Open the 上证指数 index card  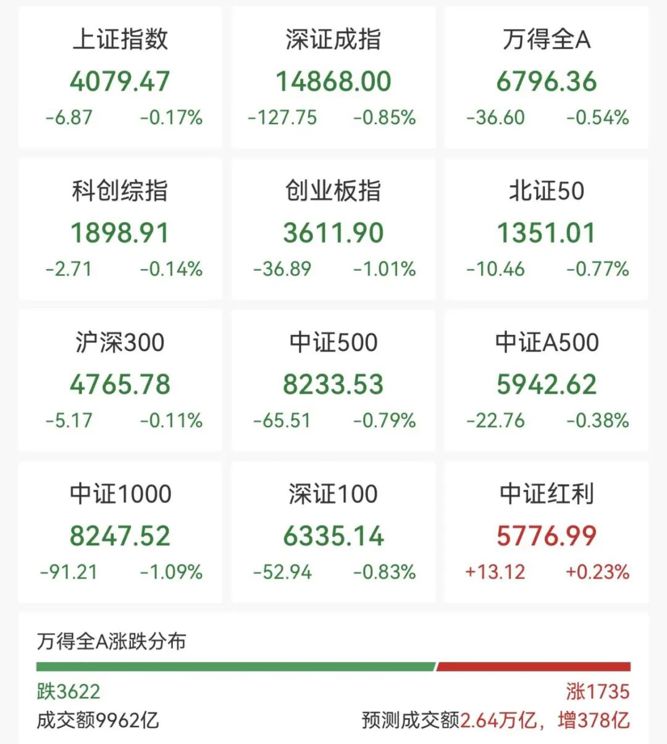[x=121, y=80]
